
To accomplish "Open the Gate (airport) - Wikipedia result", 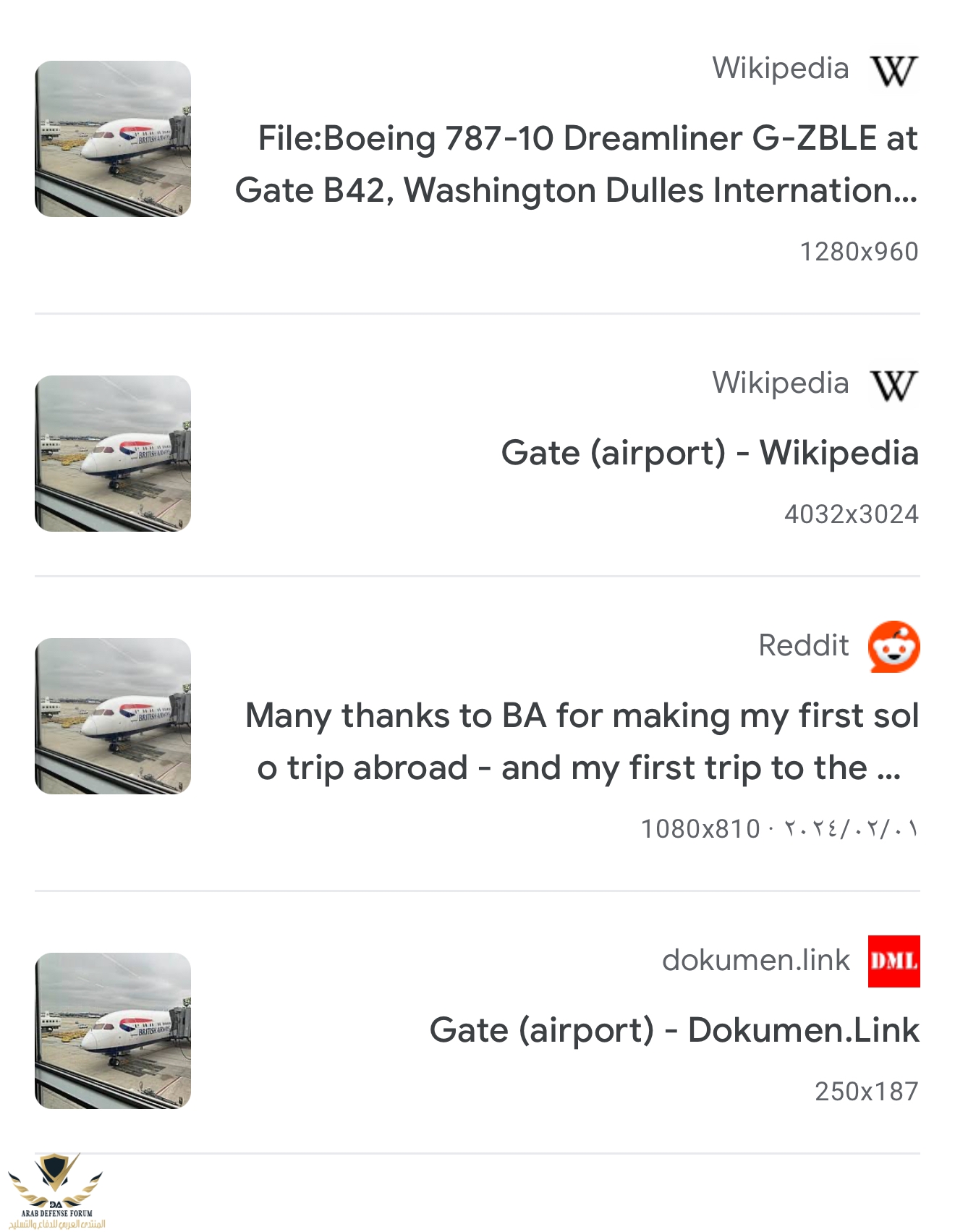I will click(x=709, y=454).
